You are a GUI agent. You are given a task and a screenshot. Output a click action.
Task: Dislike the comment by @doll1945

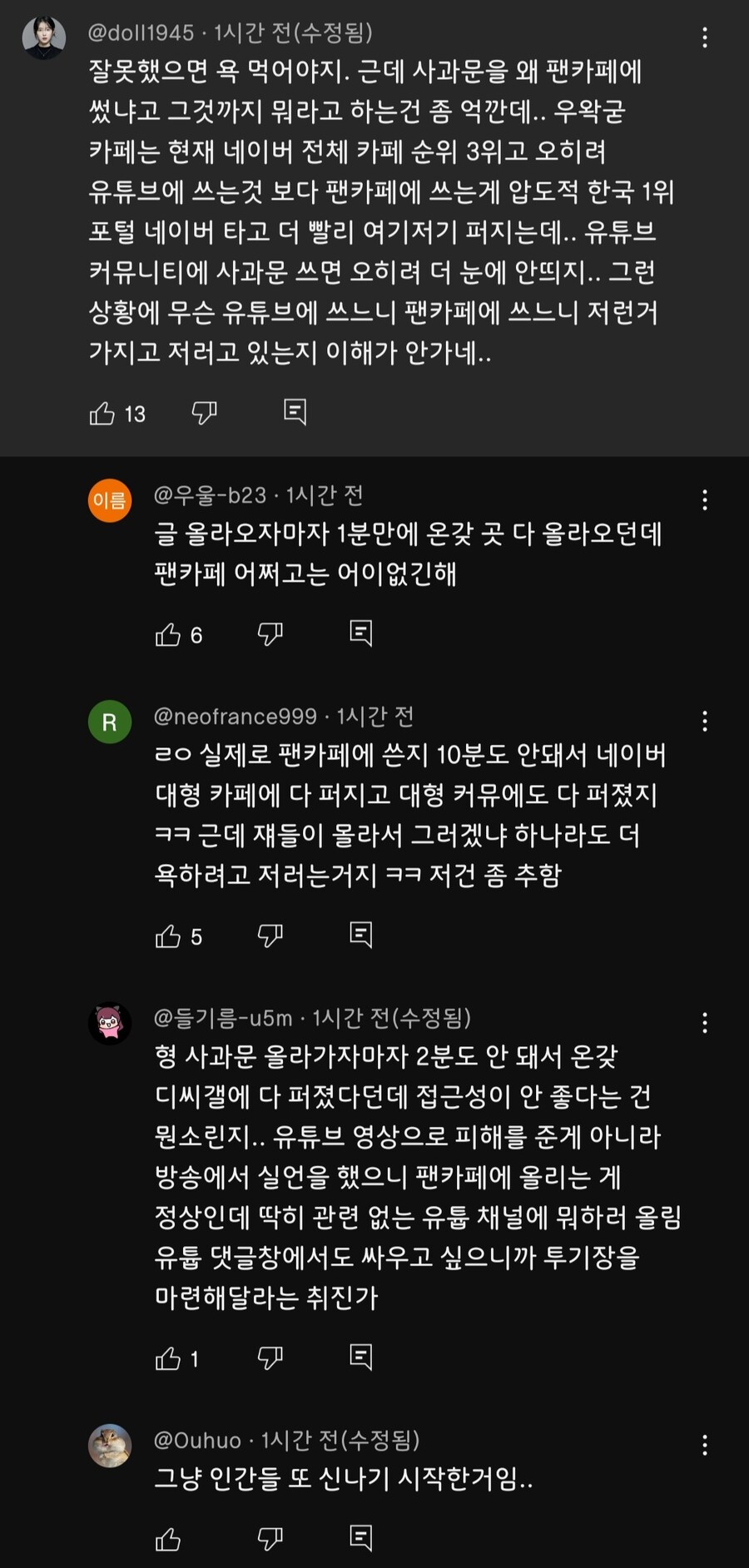[x=204, y=413]
